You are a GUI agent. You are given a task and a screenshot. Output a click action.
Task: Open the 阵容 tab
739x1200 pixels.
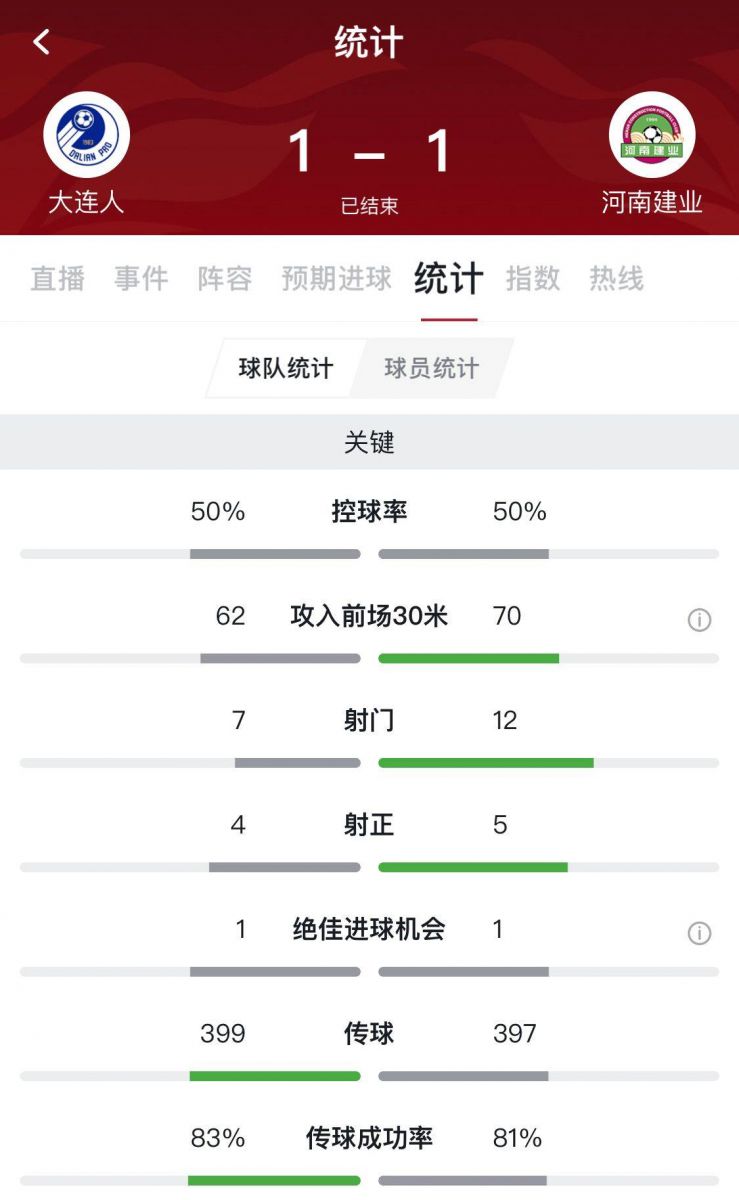coord(225,279)
